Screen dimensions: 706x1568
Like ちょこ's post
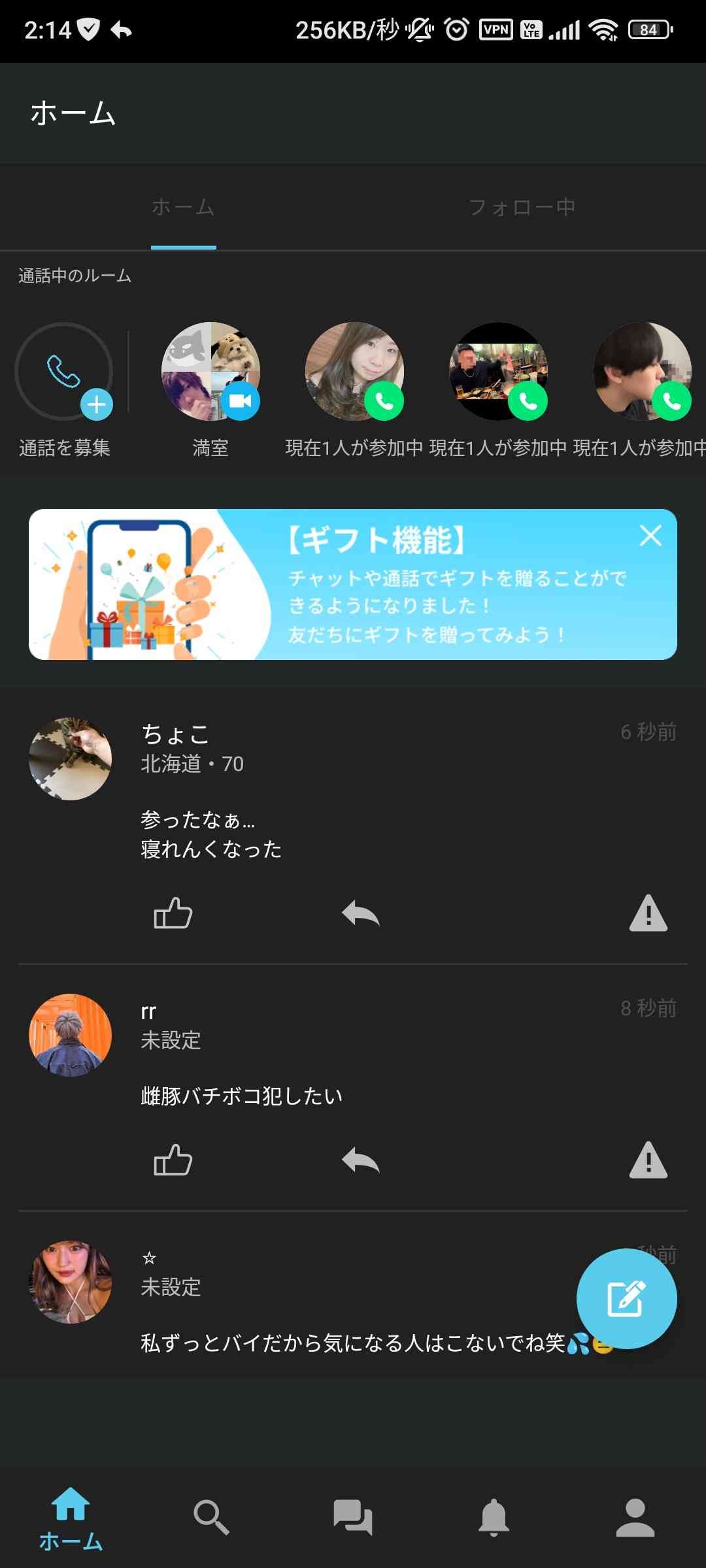[x=173, y=913]
